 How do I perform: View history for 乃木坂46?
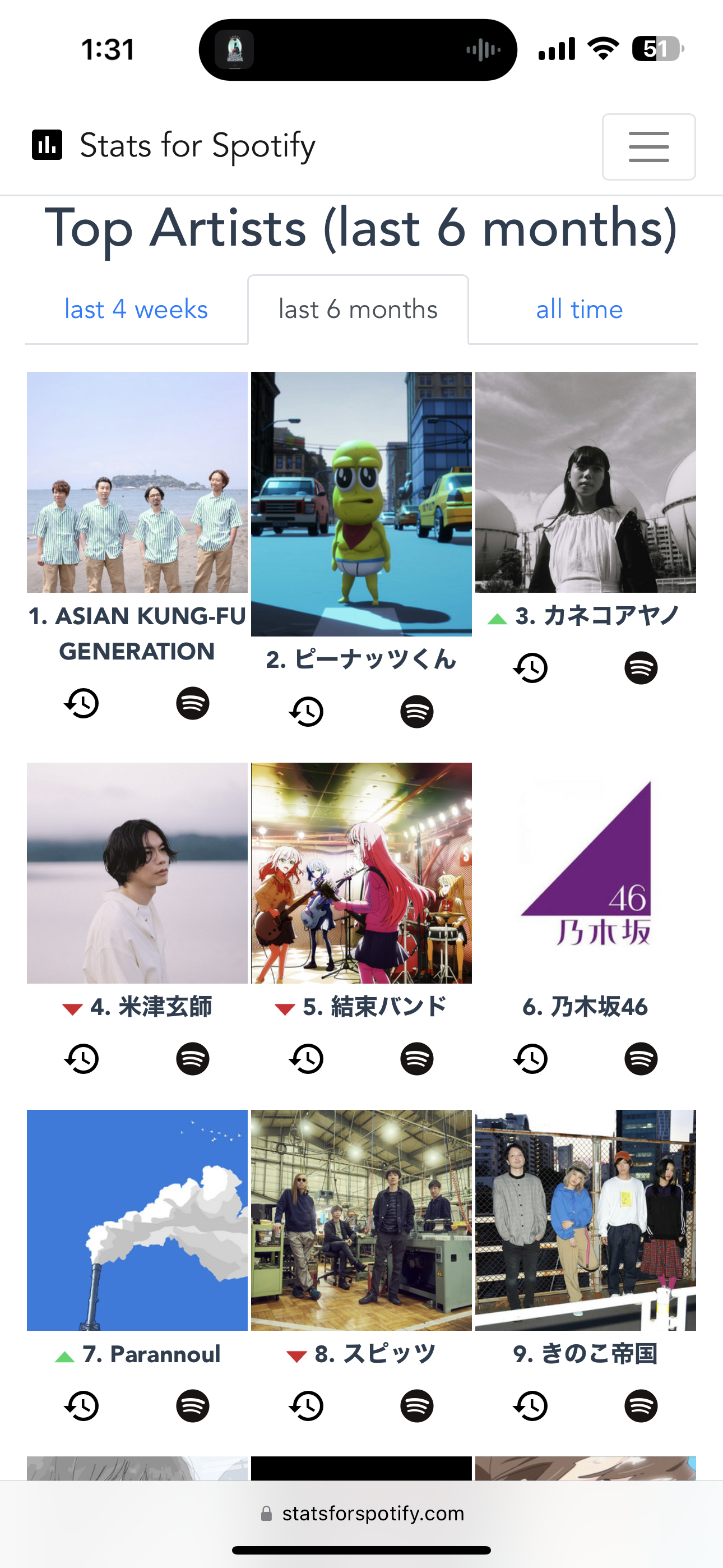point(531,1059)
